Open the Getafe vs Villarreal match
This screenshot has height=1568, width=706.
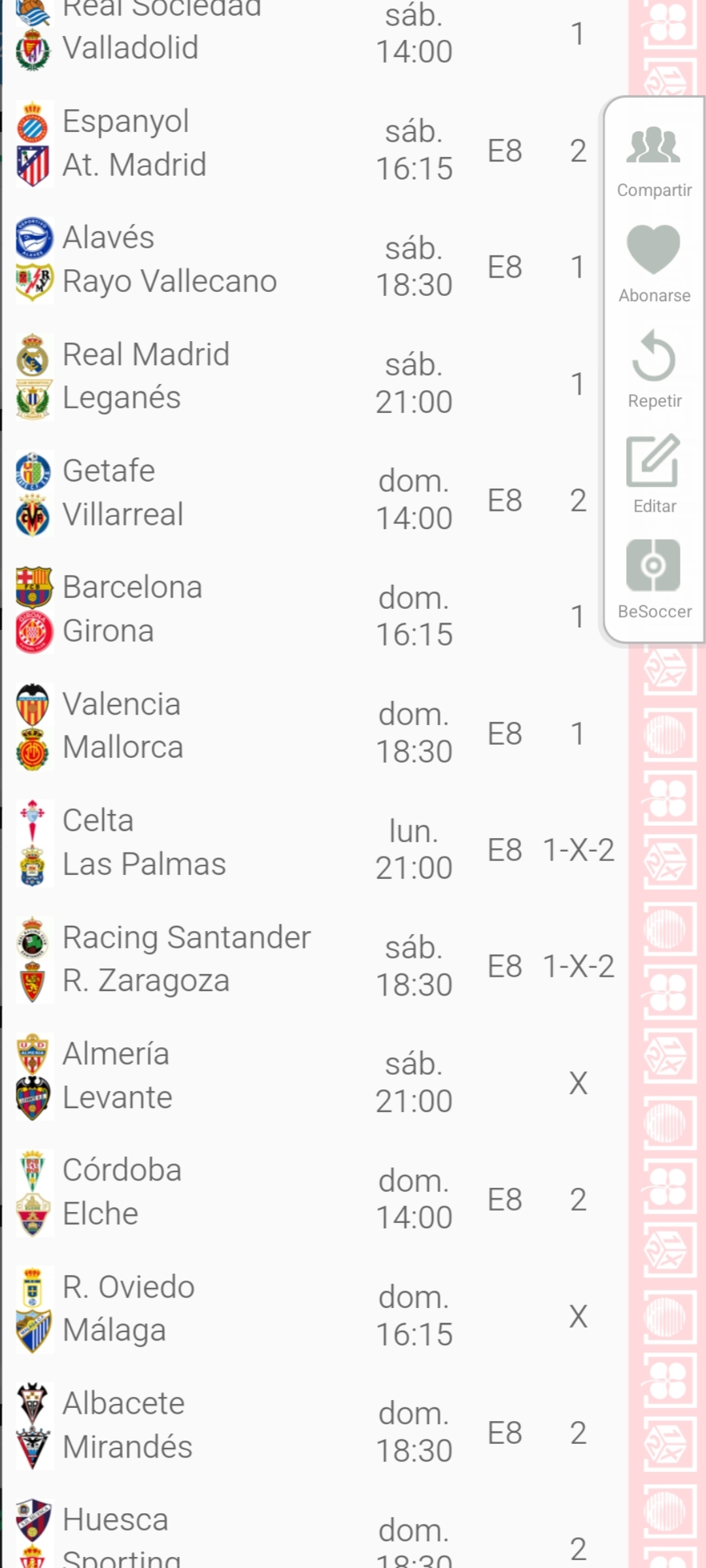point(314,500)
